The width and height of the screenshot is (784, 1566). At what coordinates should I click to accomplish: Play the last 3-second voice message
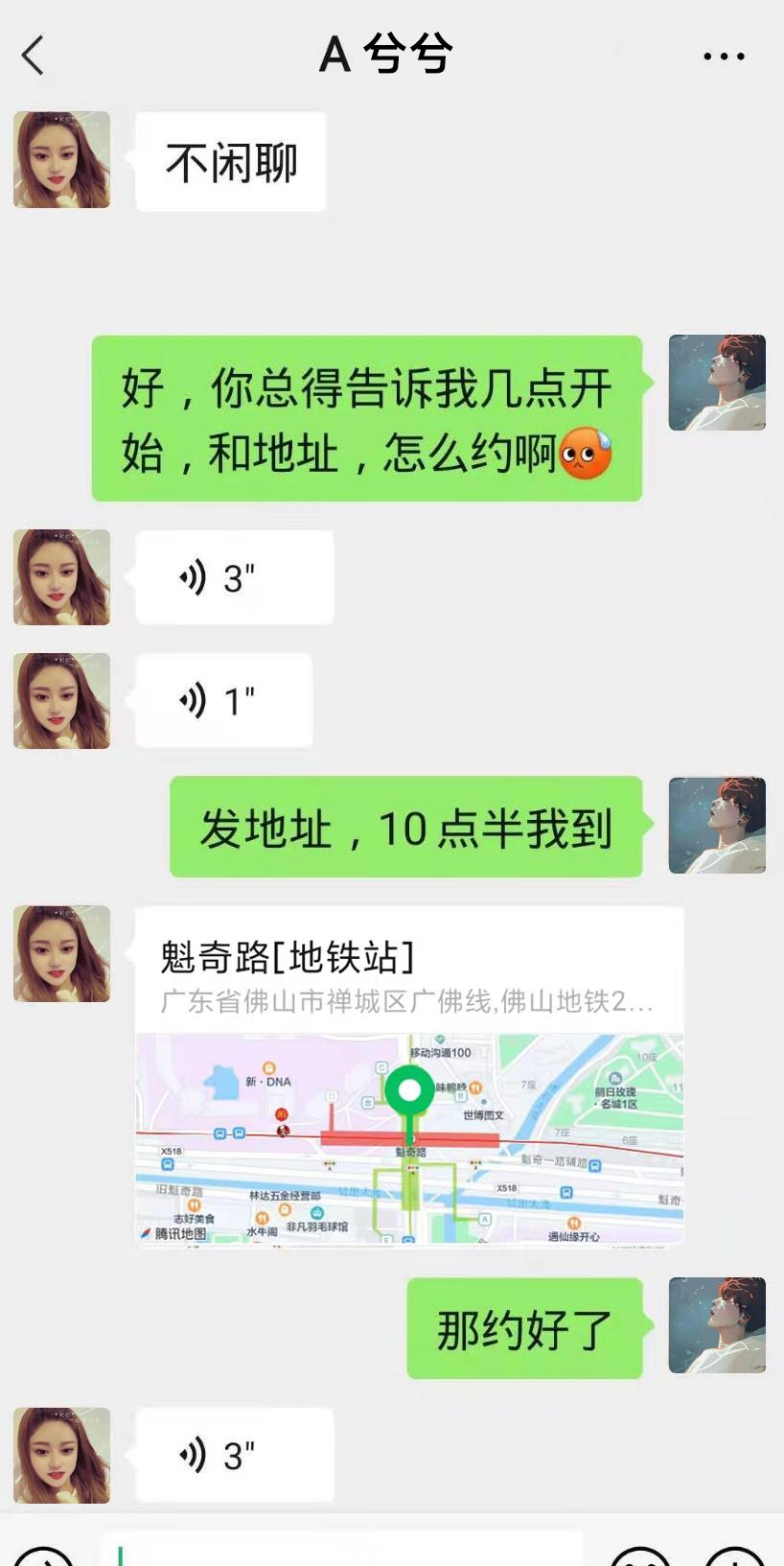235,1455
